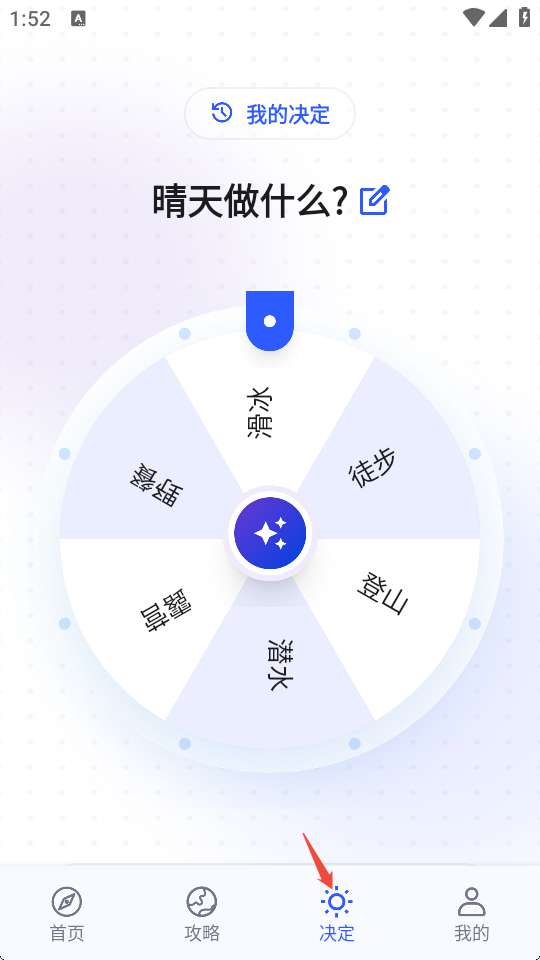
Task: Open 我的决定 history button
Action: tap(270, 114)
